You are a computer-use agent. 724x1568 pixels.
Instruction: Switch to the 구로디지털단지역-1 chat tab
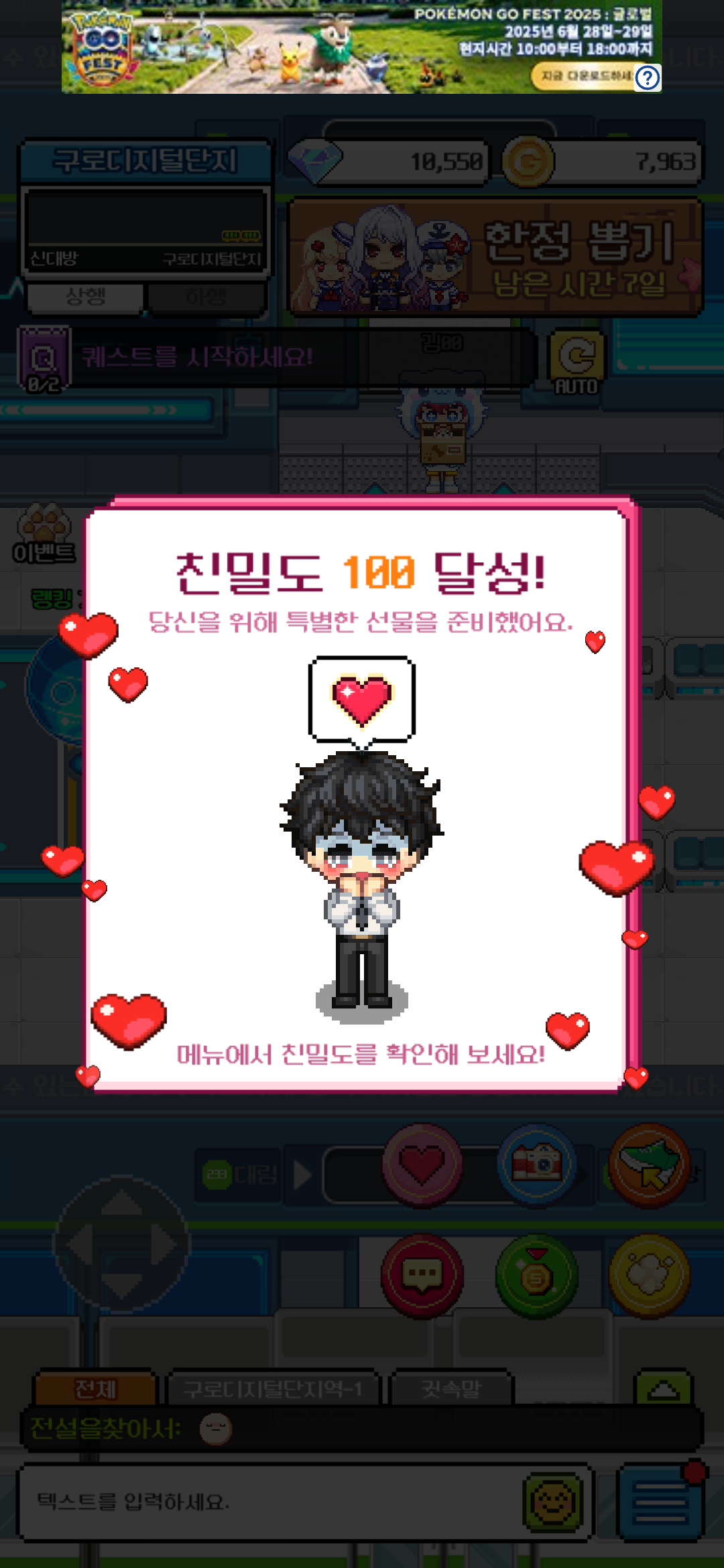pos(274,1390)
